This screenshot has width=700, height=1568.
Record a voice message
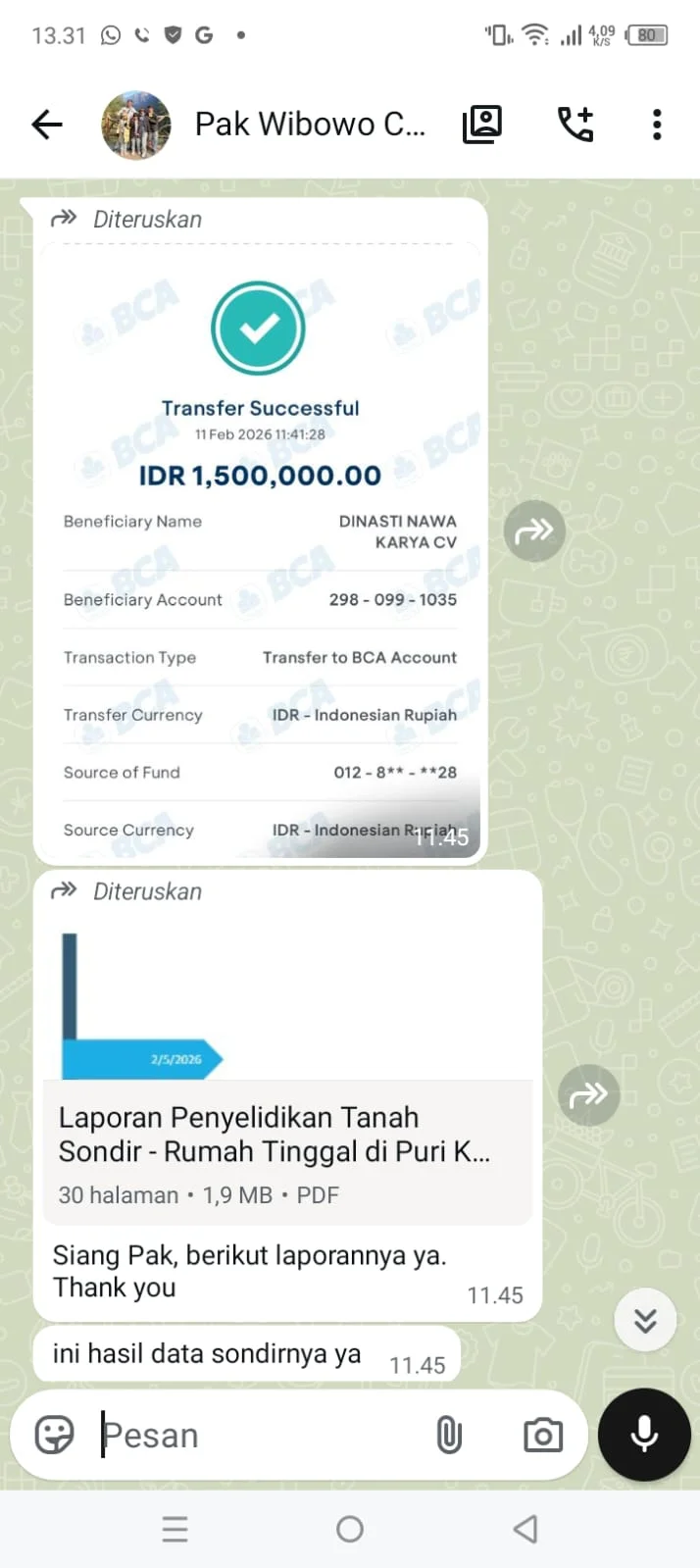click(x=644, y=1435)
